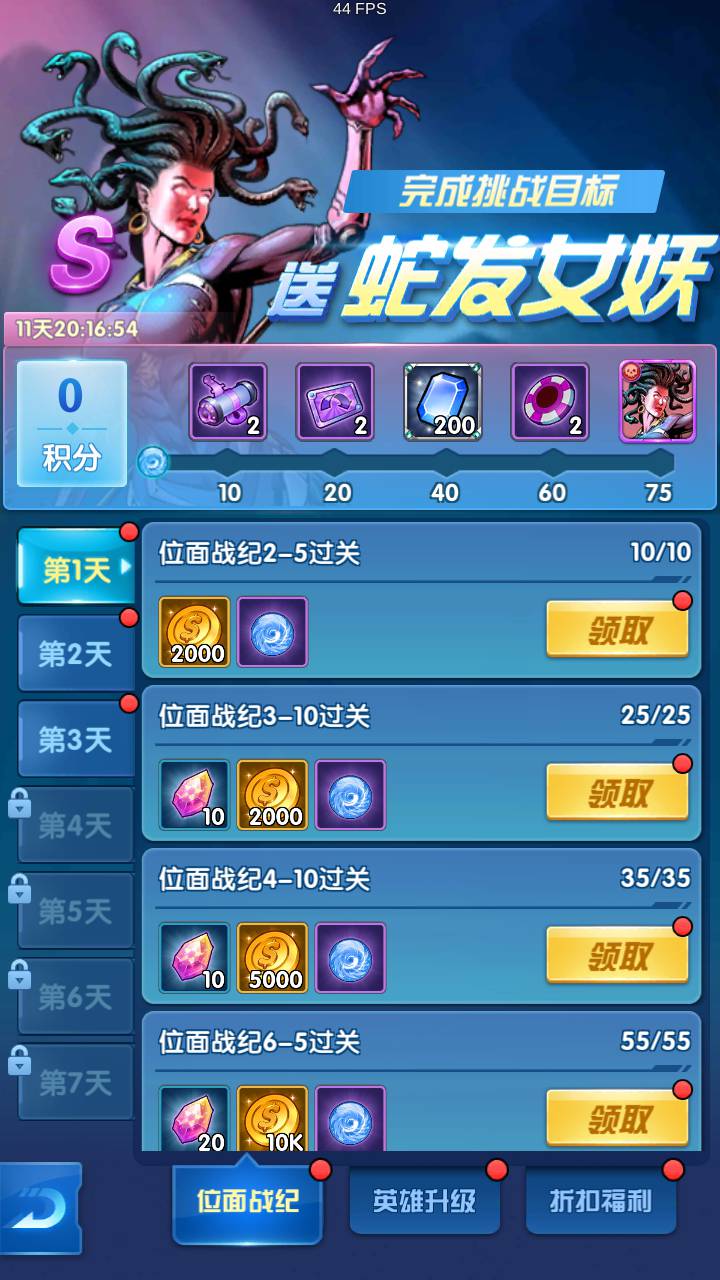
Task: Inspect the 60-point chip reward item
Action: point(550,402)
